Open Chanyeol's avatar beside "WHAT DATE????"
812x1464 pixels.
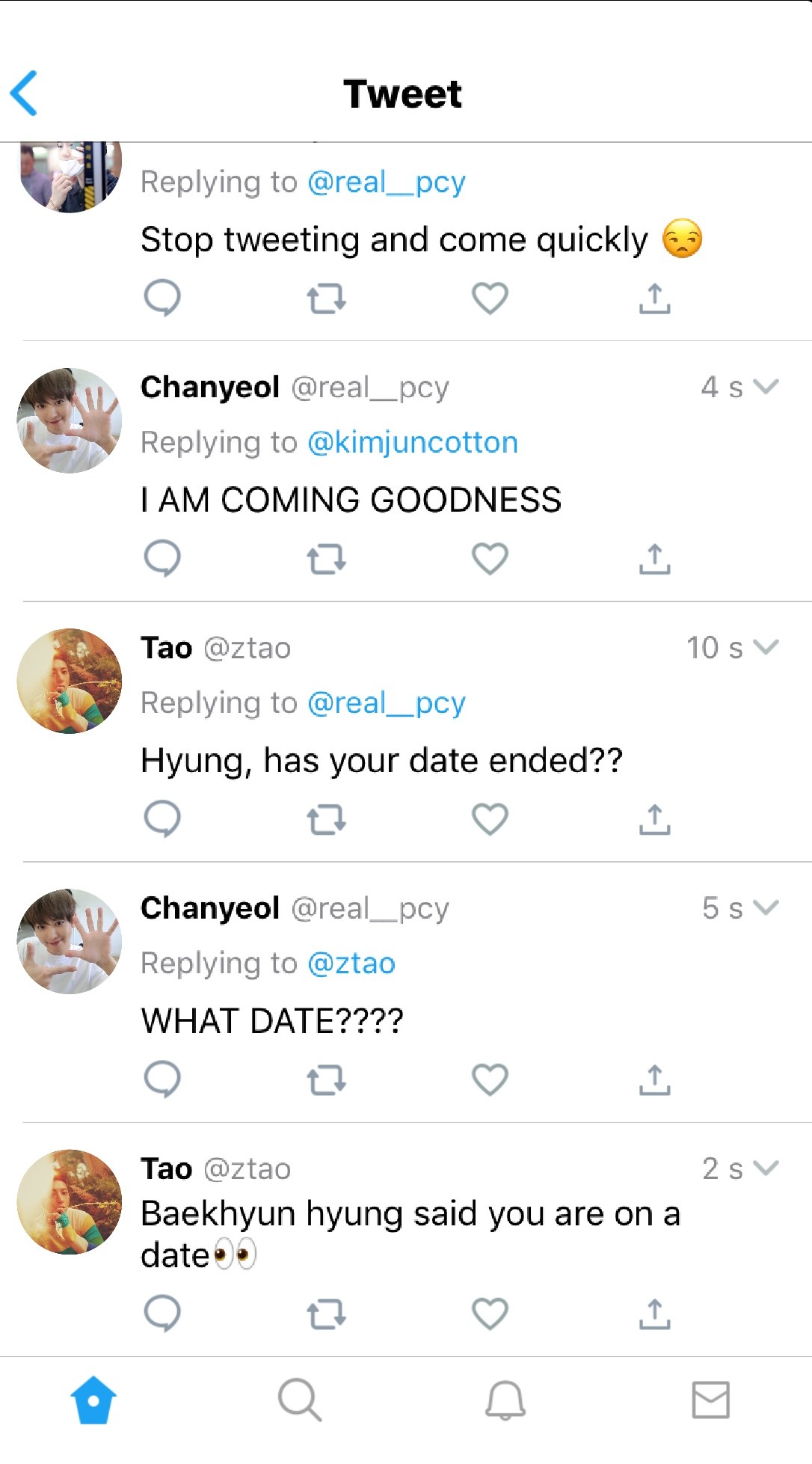coord(70,941)
